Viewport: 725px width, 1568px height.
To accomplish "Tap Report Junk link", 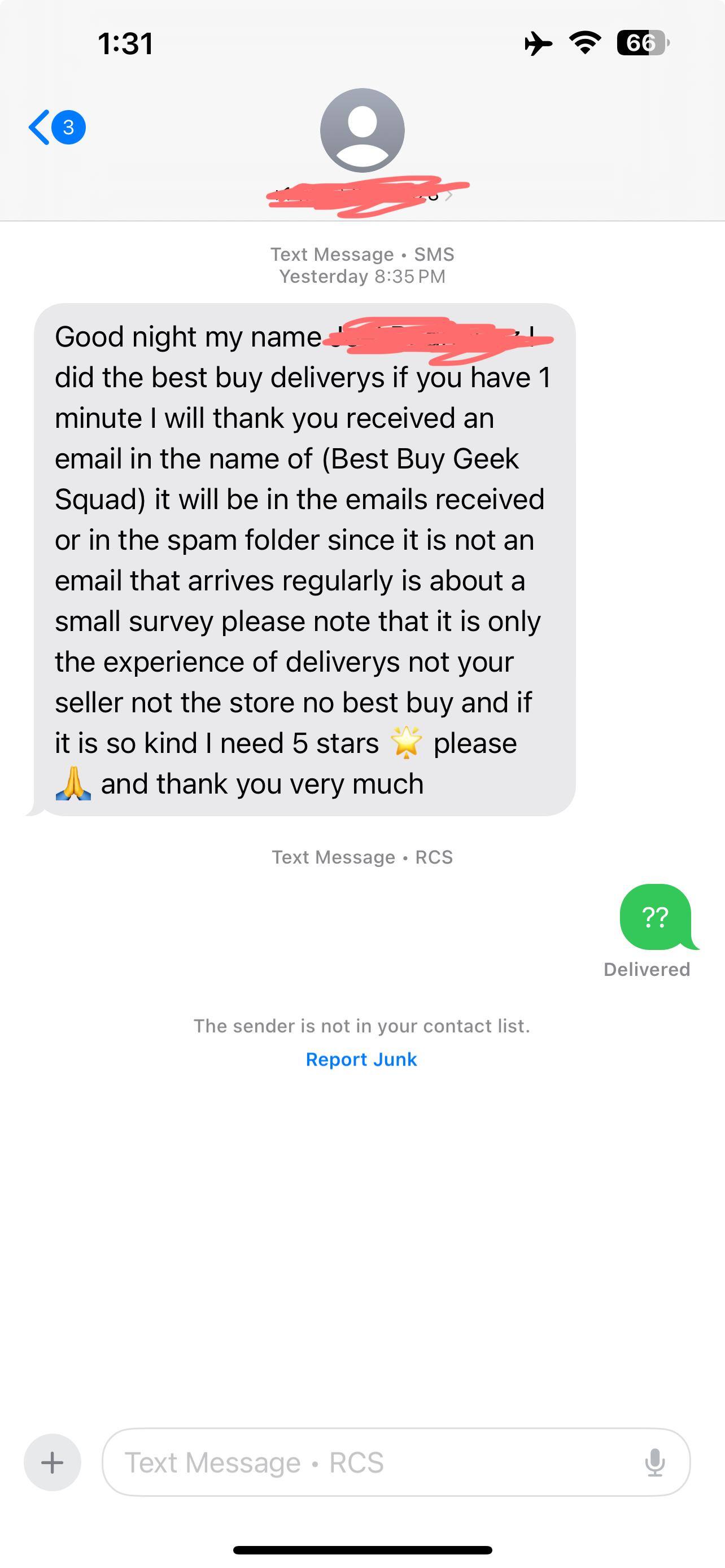I will point(362,1058).
